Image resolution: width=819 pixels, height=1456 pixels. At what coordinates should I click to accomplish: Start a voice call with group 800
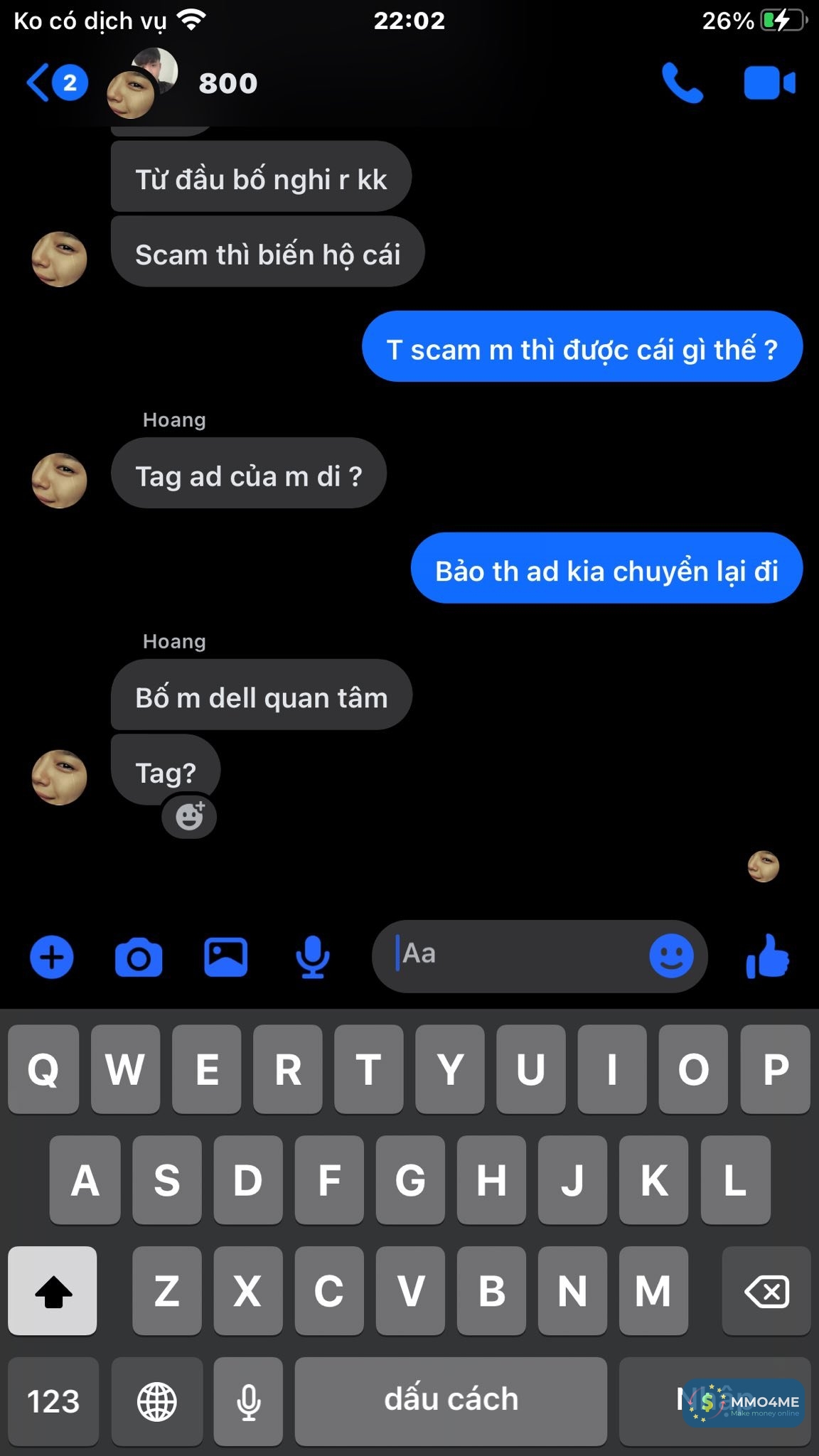tap(681, 83)
